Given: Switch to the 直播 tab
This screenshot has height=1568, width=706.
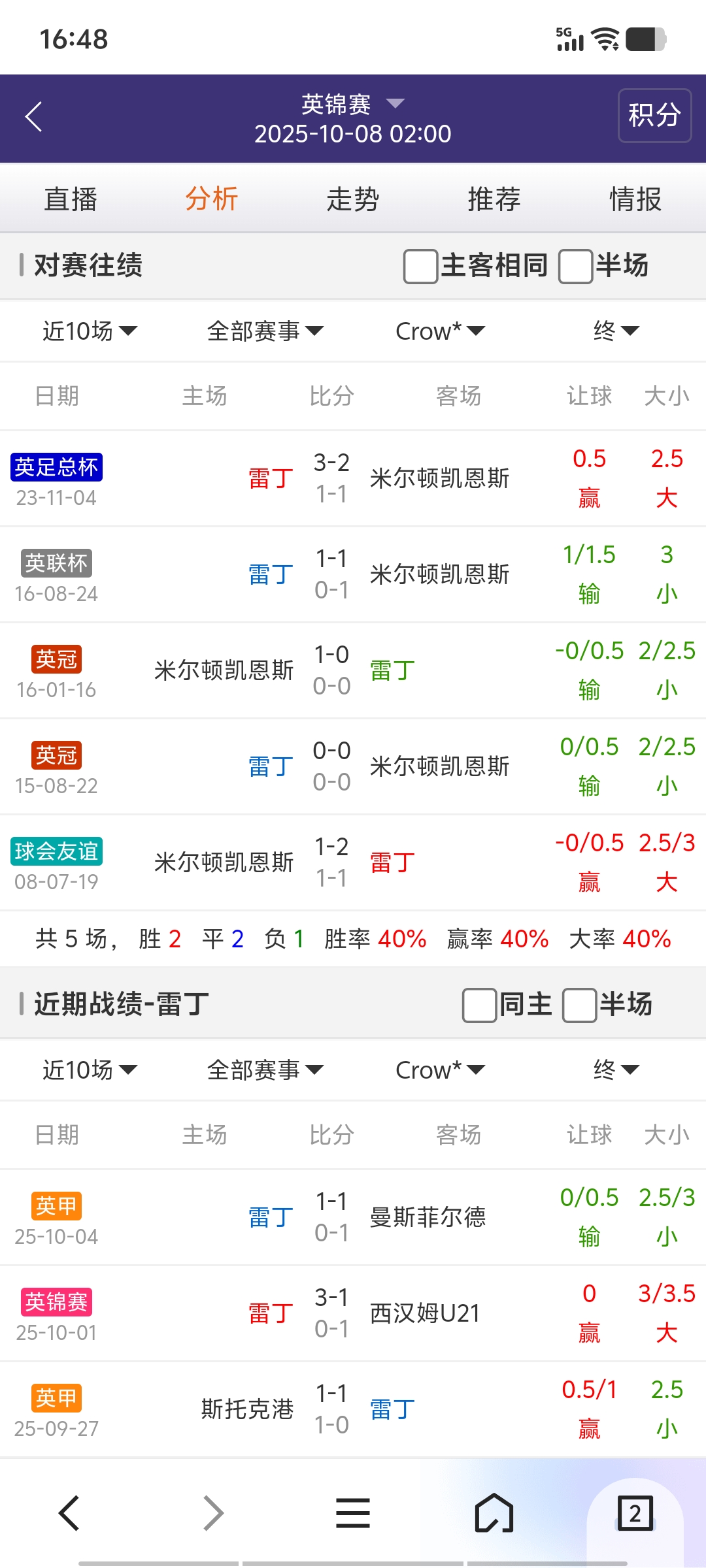Looking at the screenshot, I should click(x=71, y=199).
